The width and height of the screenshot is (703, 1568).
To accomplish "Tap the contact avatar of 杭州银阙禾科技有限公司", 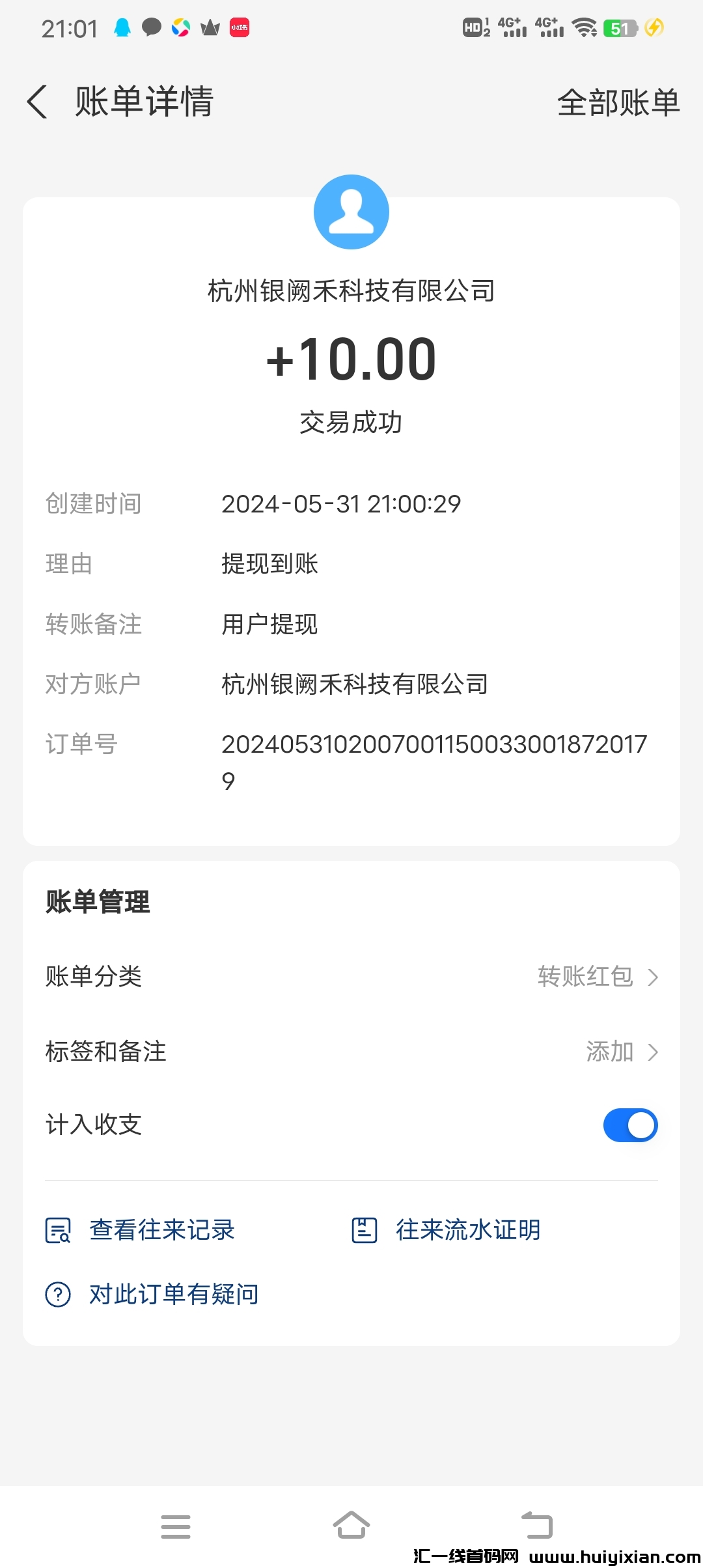I will 351,211.
